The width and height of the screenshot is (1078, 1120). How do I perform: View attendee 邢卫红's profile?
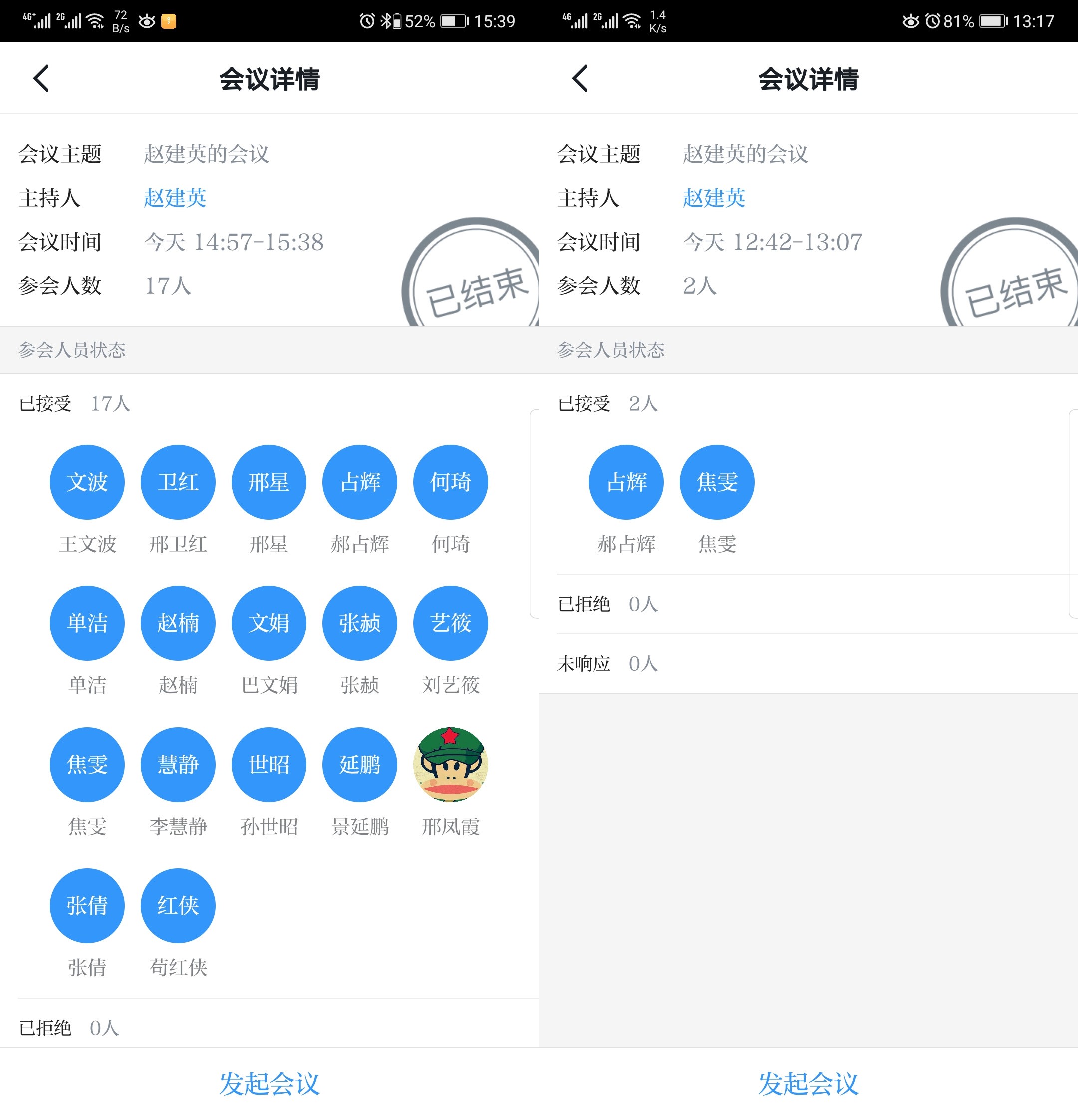(178, 482)
